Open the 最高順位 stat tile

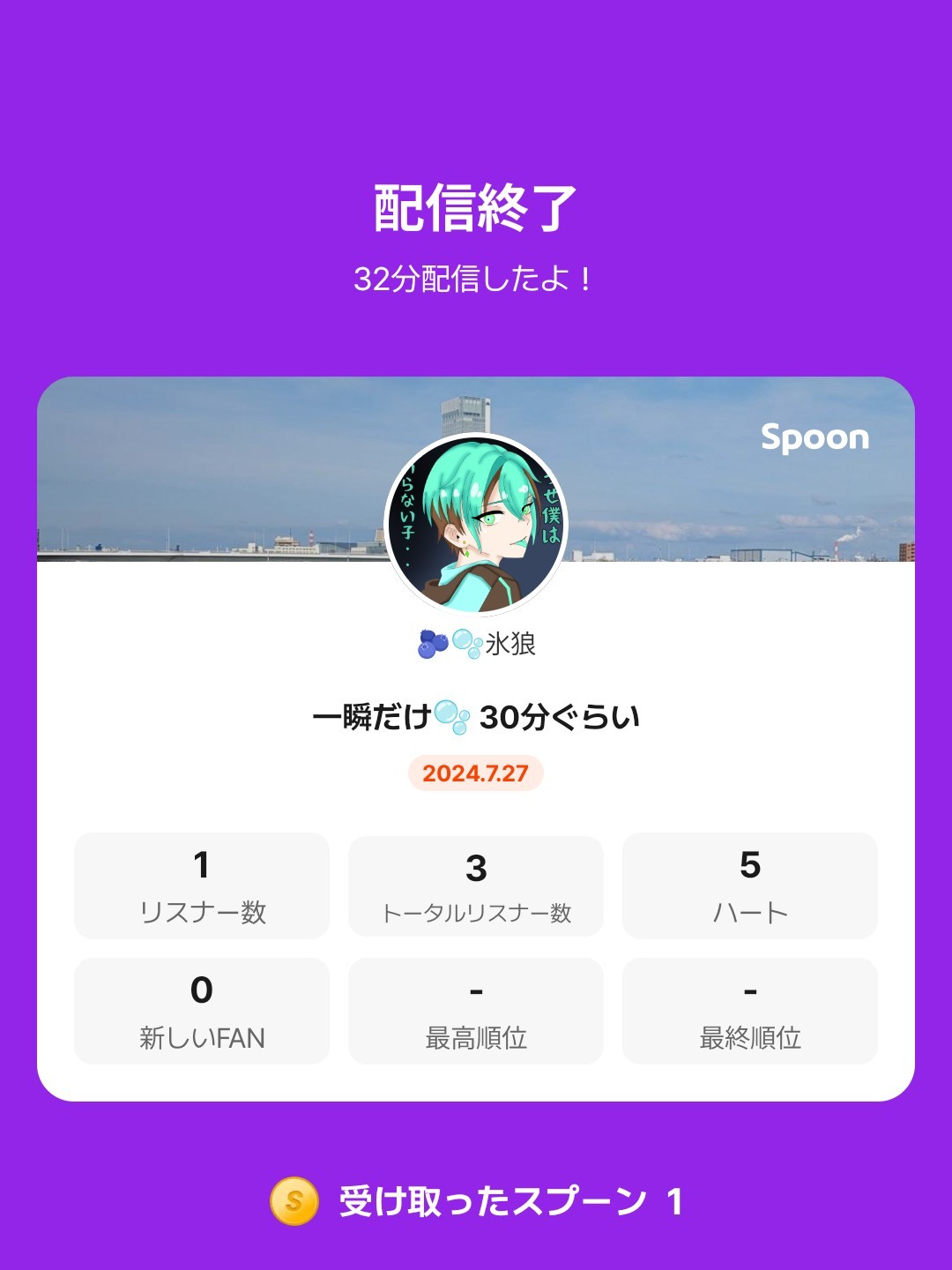pyautogui.click(x=476, y=1008)
